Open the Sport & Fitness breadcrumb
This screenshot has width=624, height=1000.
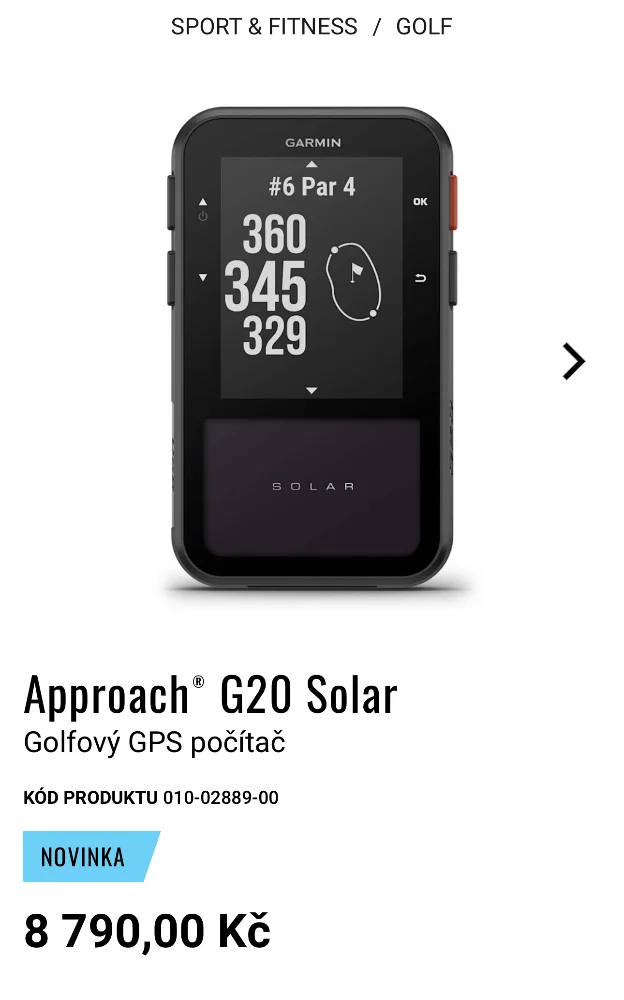[264, 27]
